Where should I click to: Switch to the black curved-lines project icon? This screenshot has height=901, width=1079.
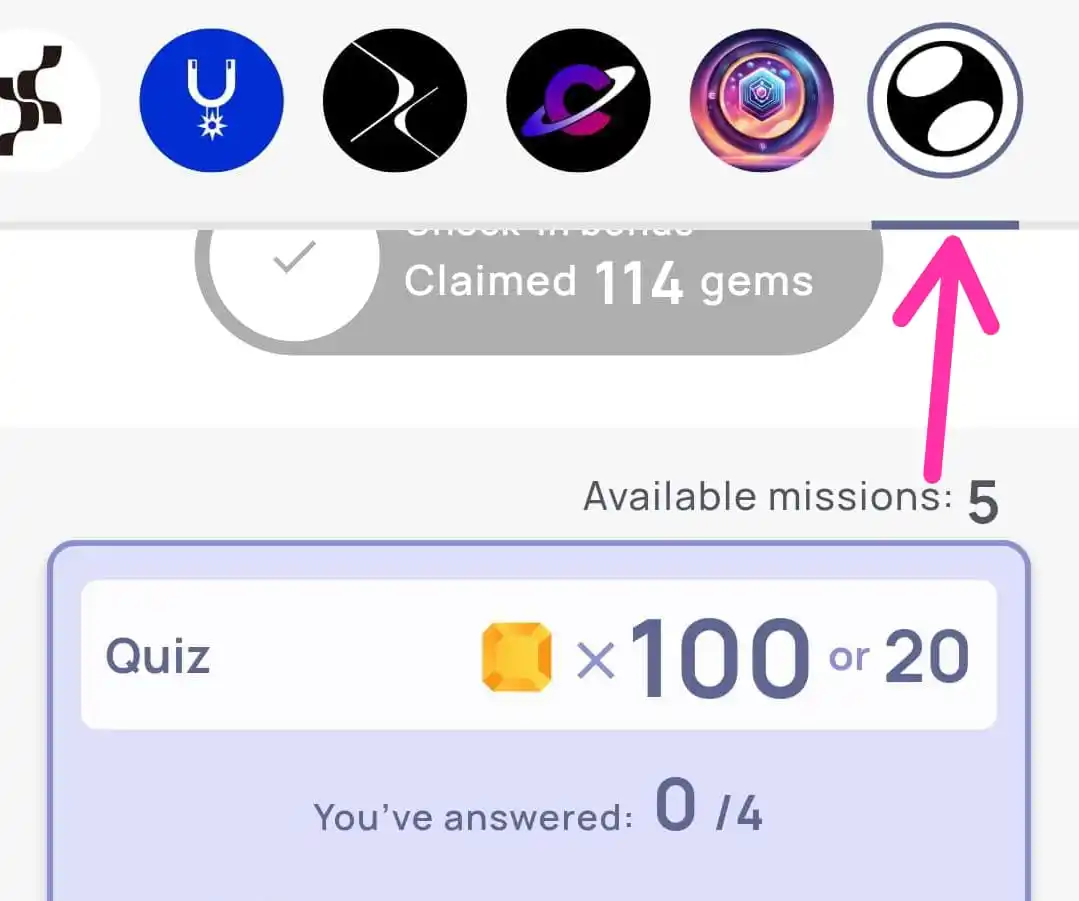[x=394, y=100]
